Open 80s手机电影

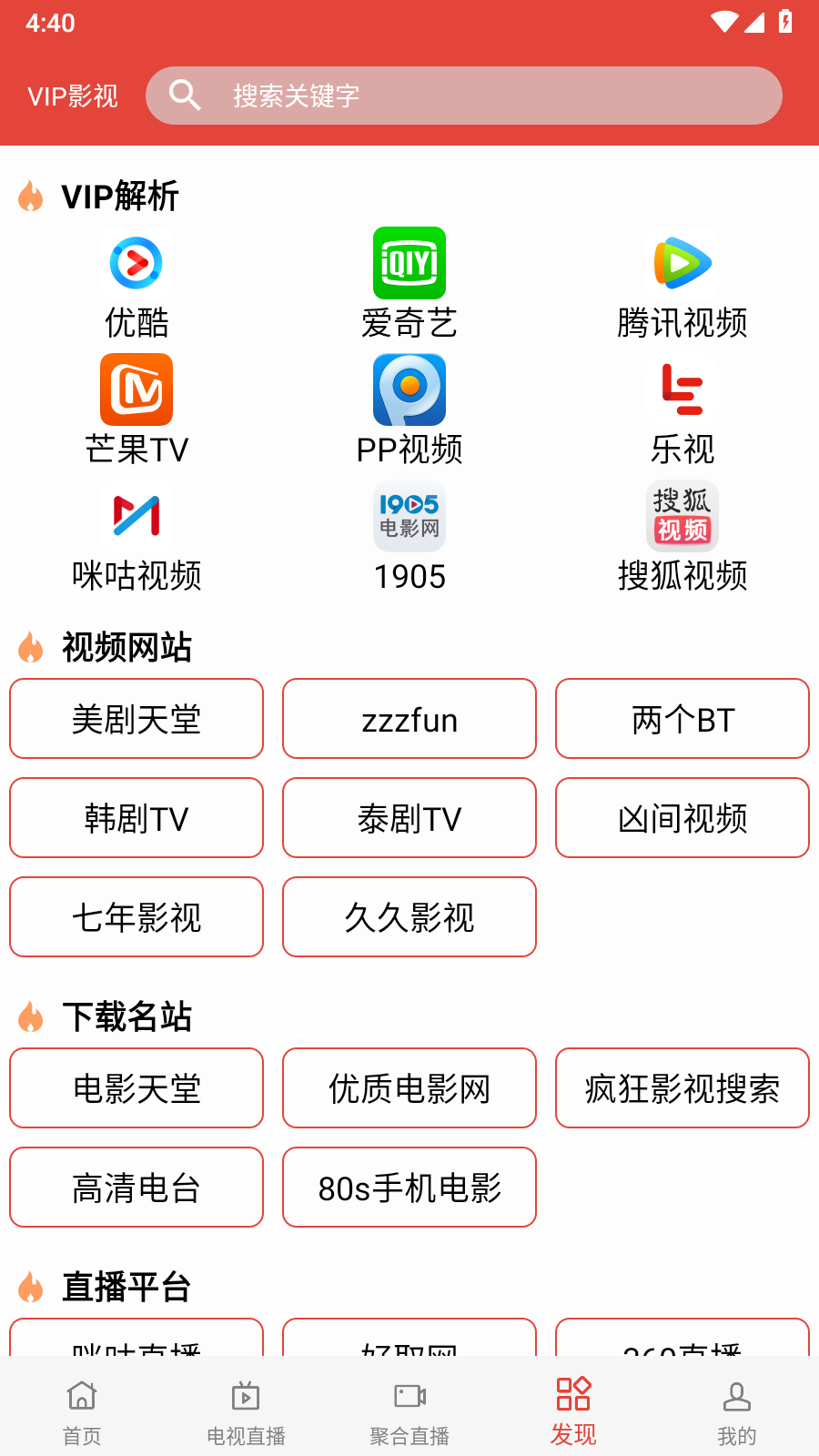[x=409, y=1188]
